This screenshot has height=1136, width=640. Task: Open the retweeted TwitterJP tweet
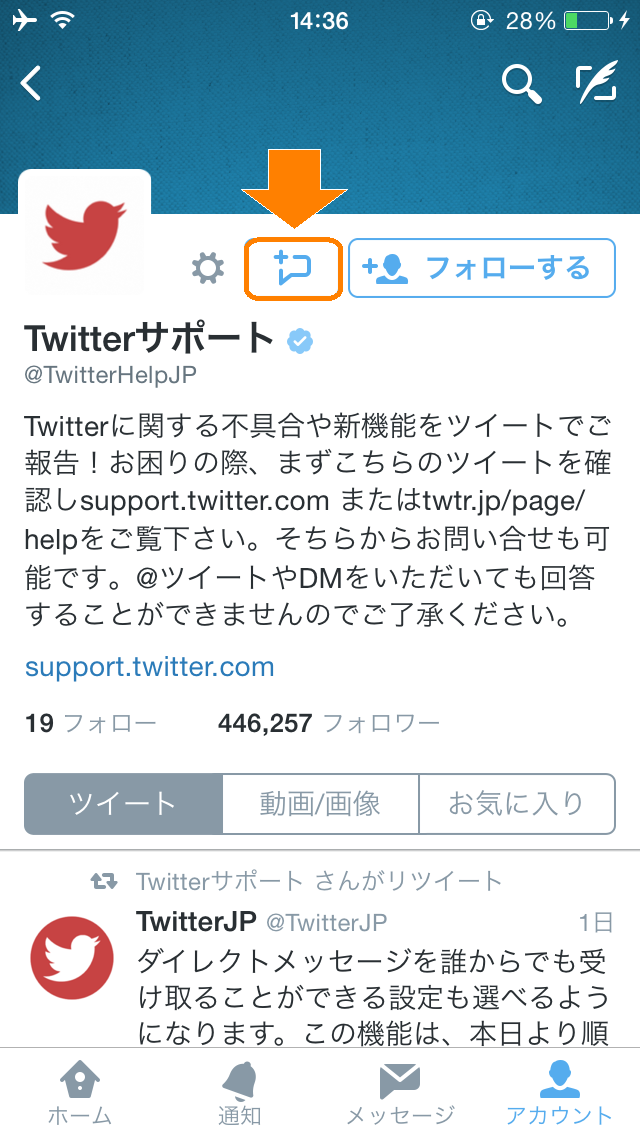[x=372, y=983]
